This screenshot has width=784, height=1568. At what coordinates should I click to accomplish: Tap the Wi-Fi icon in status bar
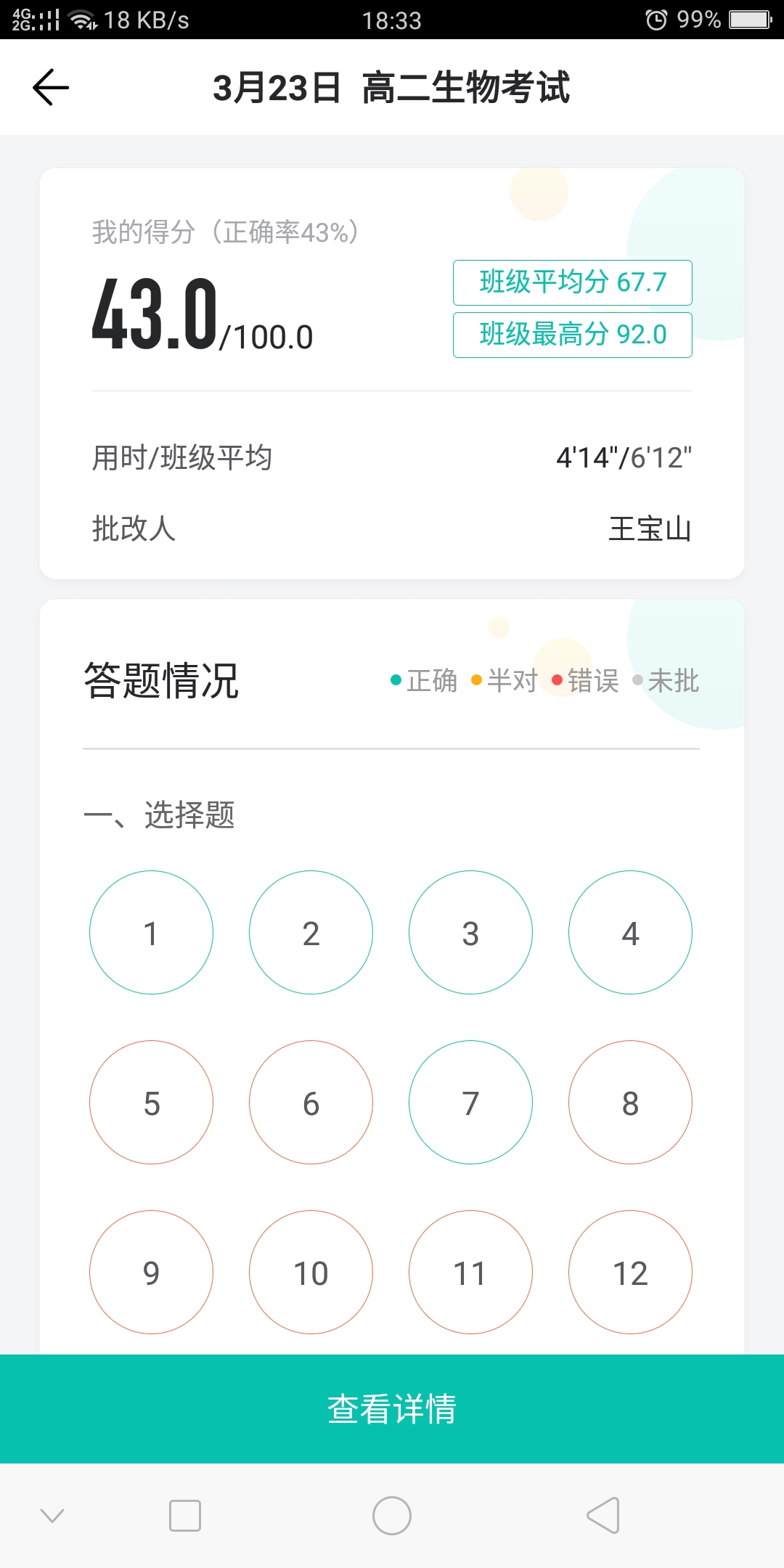[80, 18]
